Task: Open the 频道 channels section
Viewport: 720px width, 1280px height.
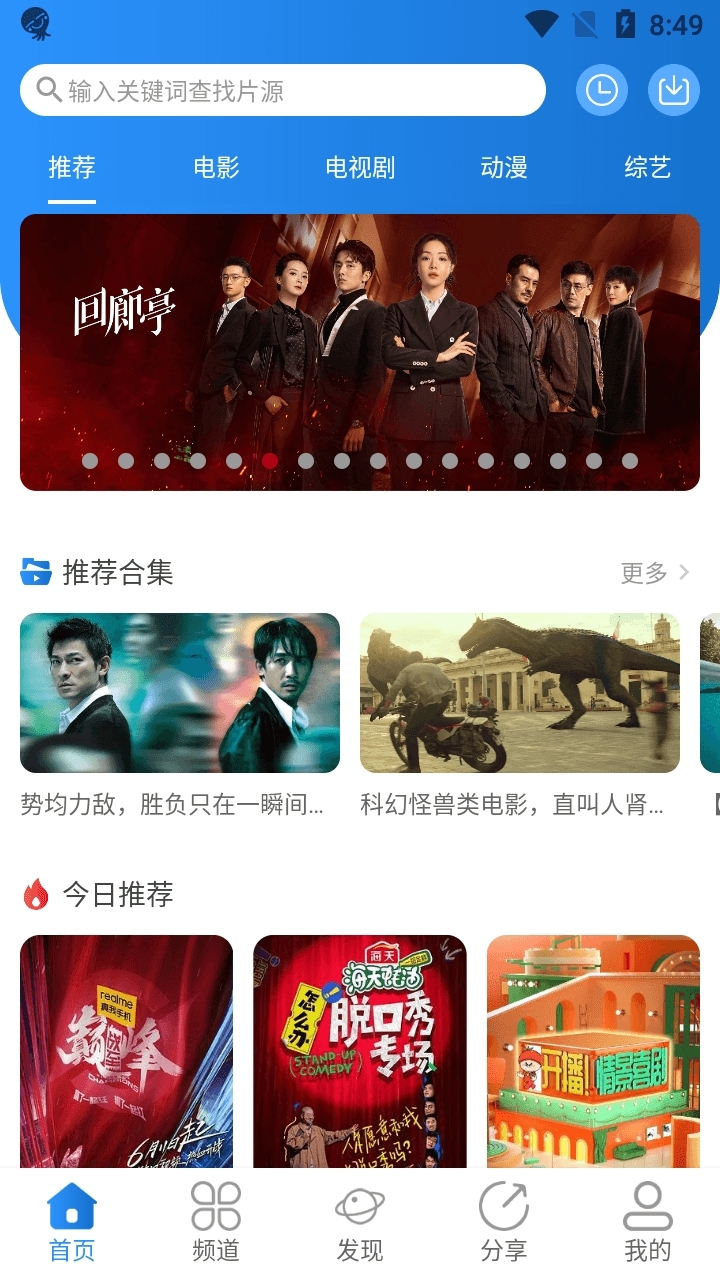Action: [x=215, y=1220]
